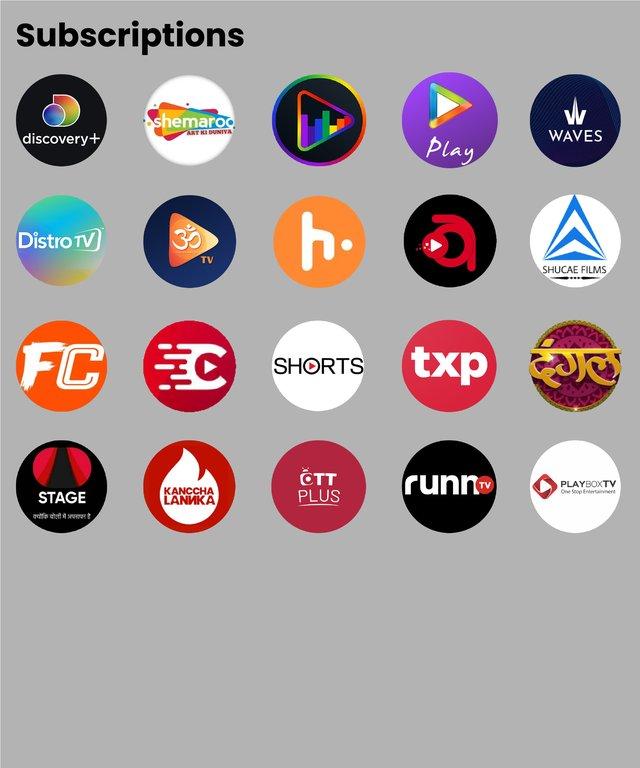Tap the orange FC subscription icon

(x=61, y=365)
